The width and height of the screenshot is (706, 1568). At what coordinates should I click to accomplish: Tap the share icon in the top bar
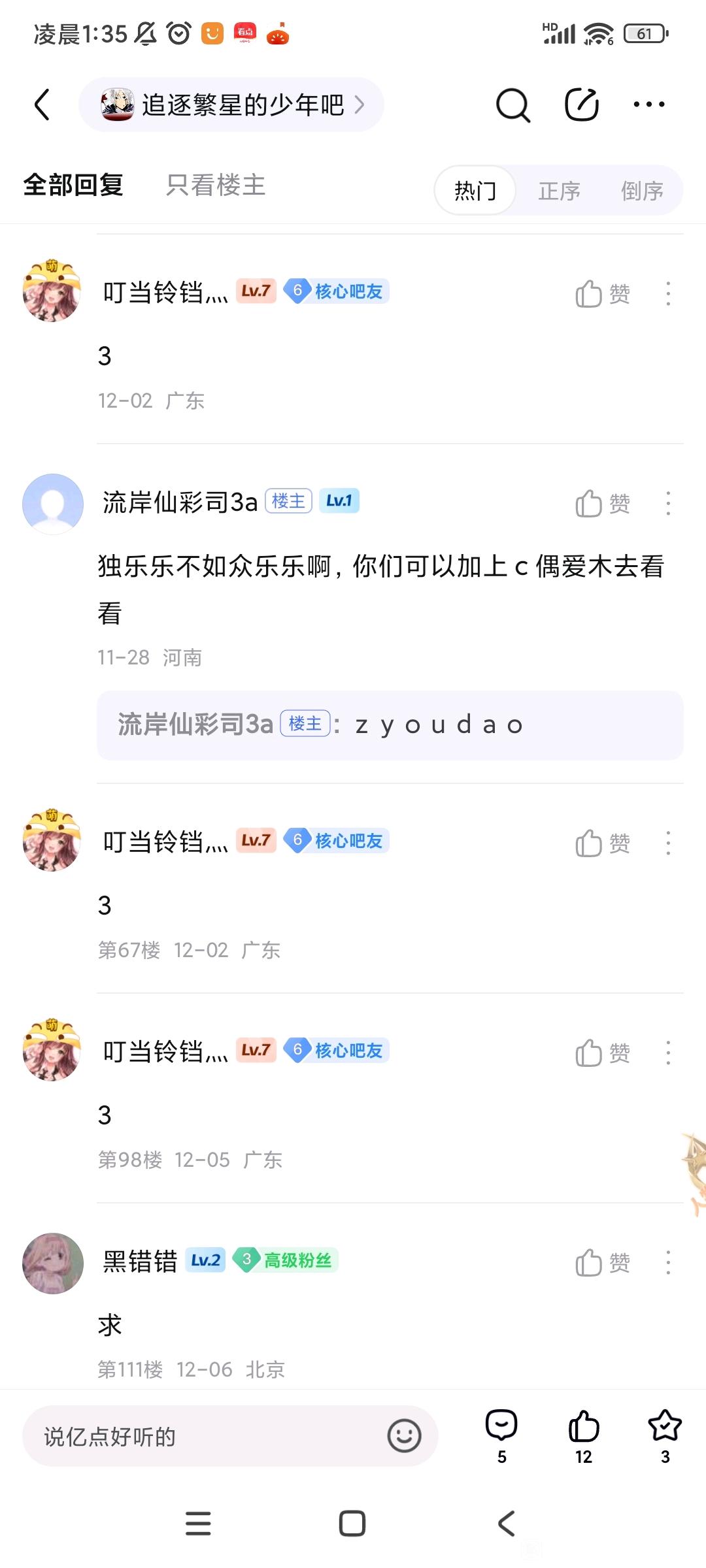(x=582, y=105)
